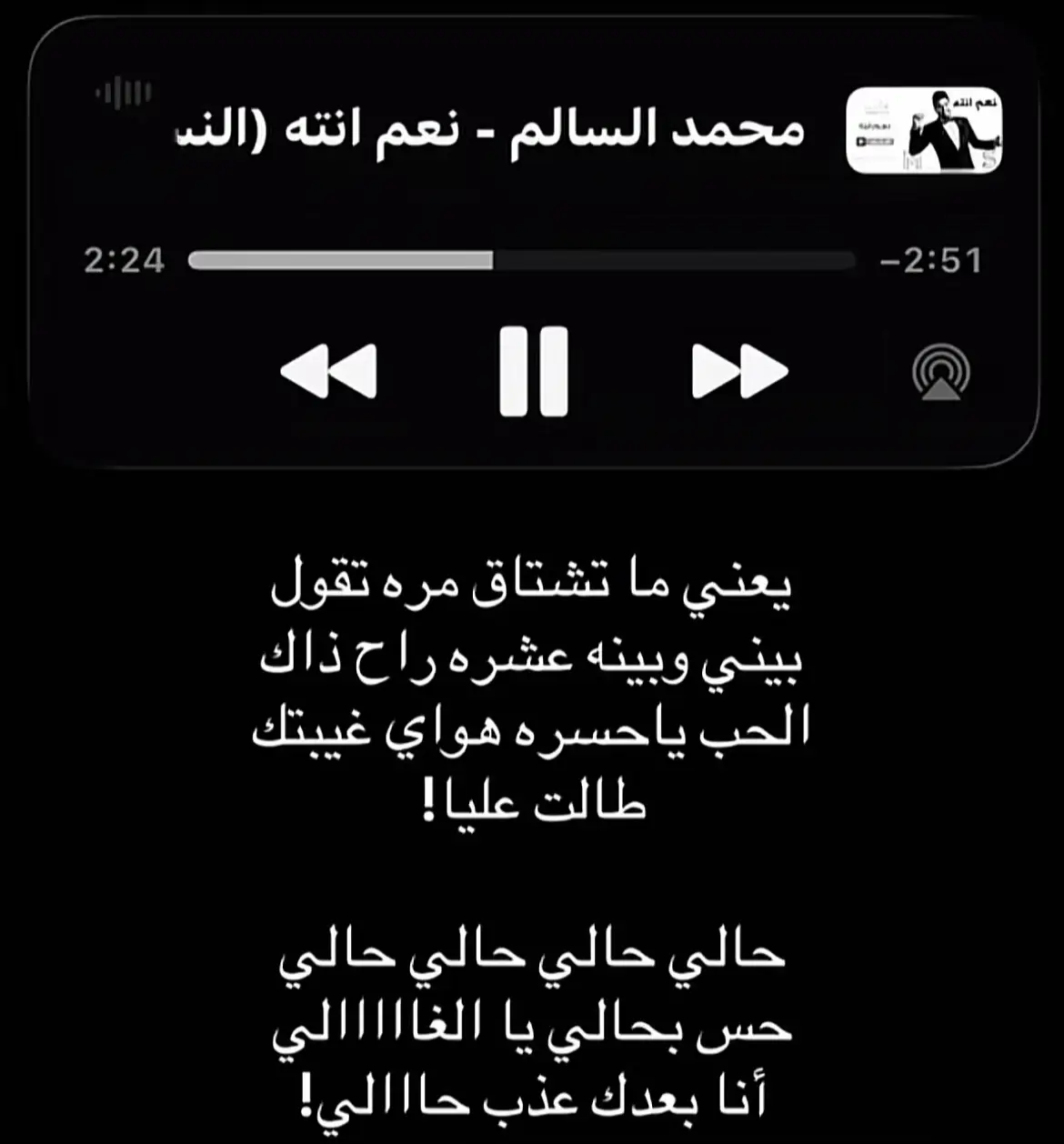This screenshot has width=1064, height=1144.
Task: Skip forward to the next track
Action: coord(738,371)
